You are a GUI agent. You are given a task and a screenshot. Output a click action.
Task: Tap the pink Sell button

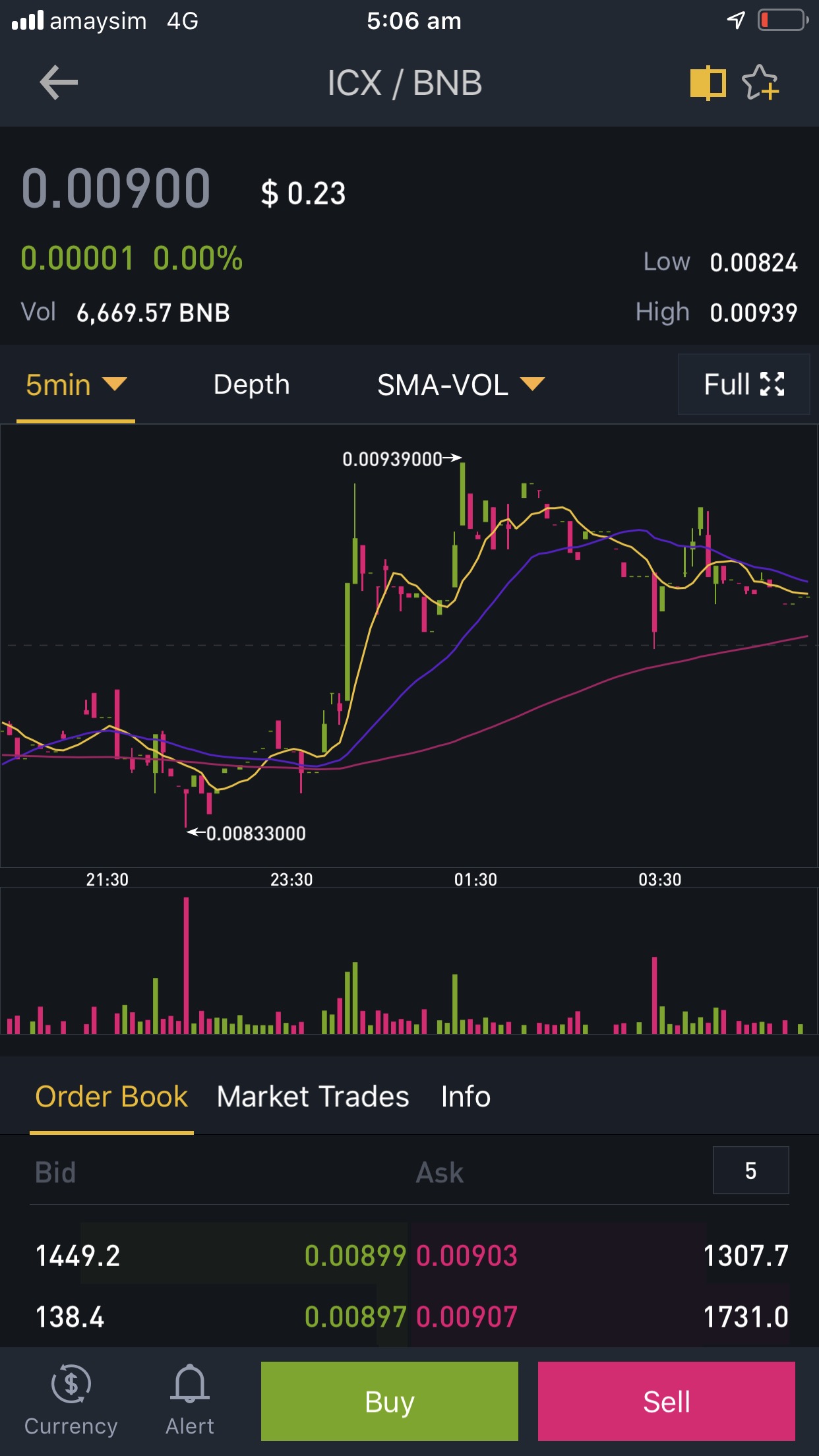coord(666,1401)
